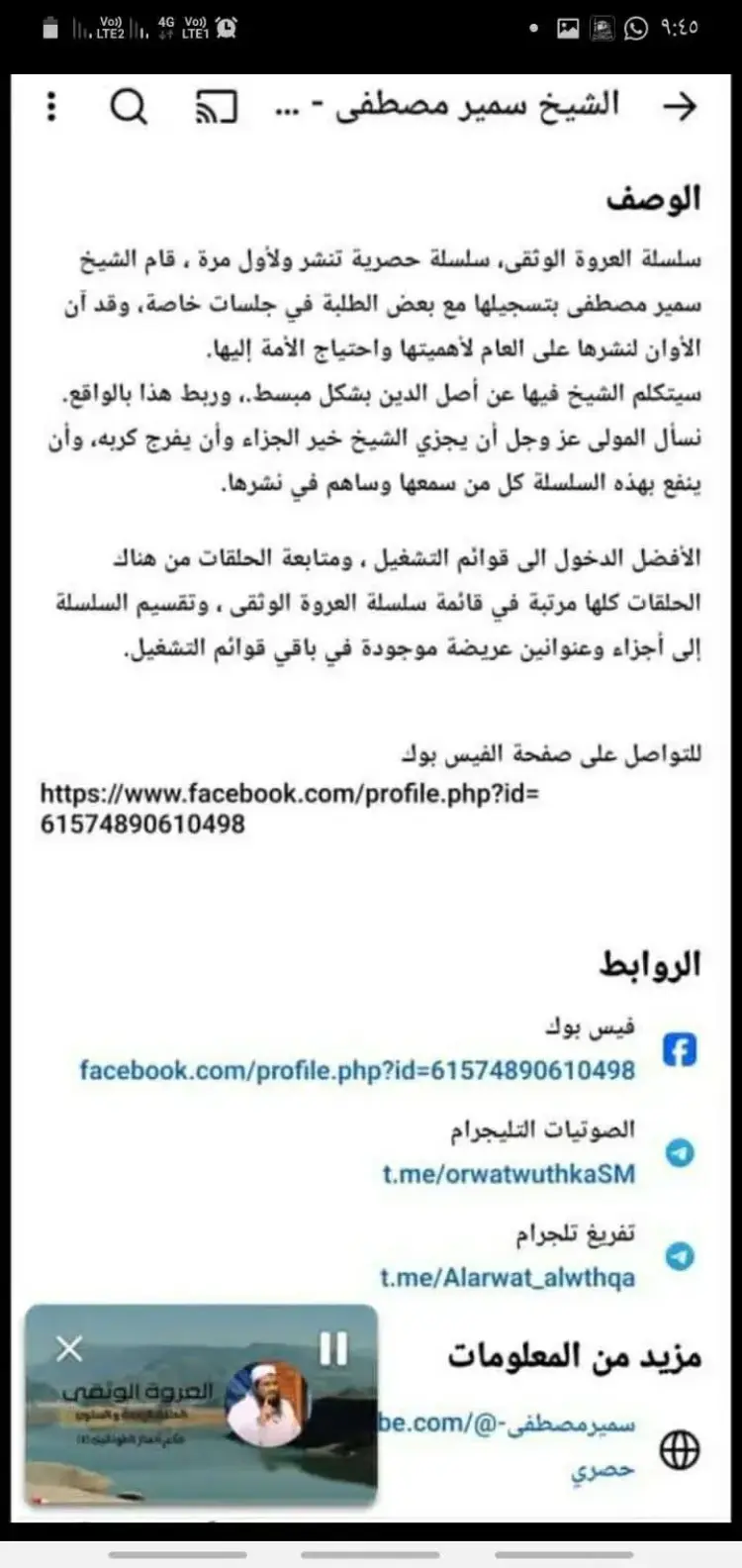Pause the miniplayer video
This screenshot has height=1568, width=742.
pyautogui.click(x=333, y=1348)
